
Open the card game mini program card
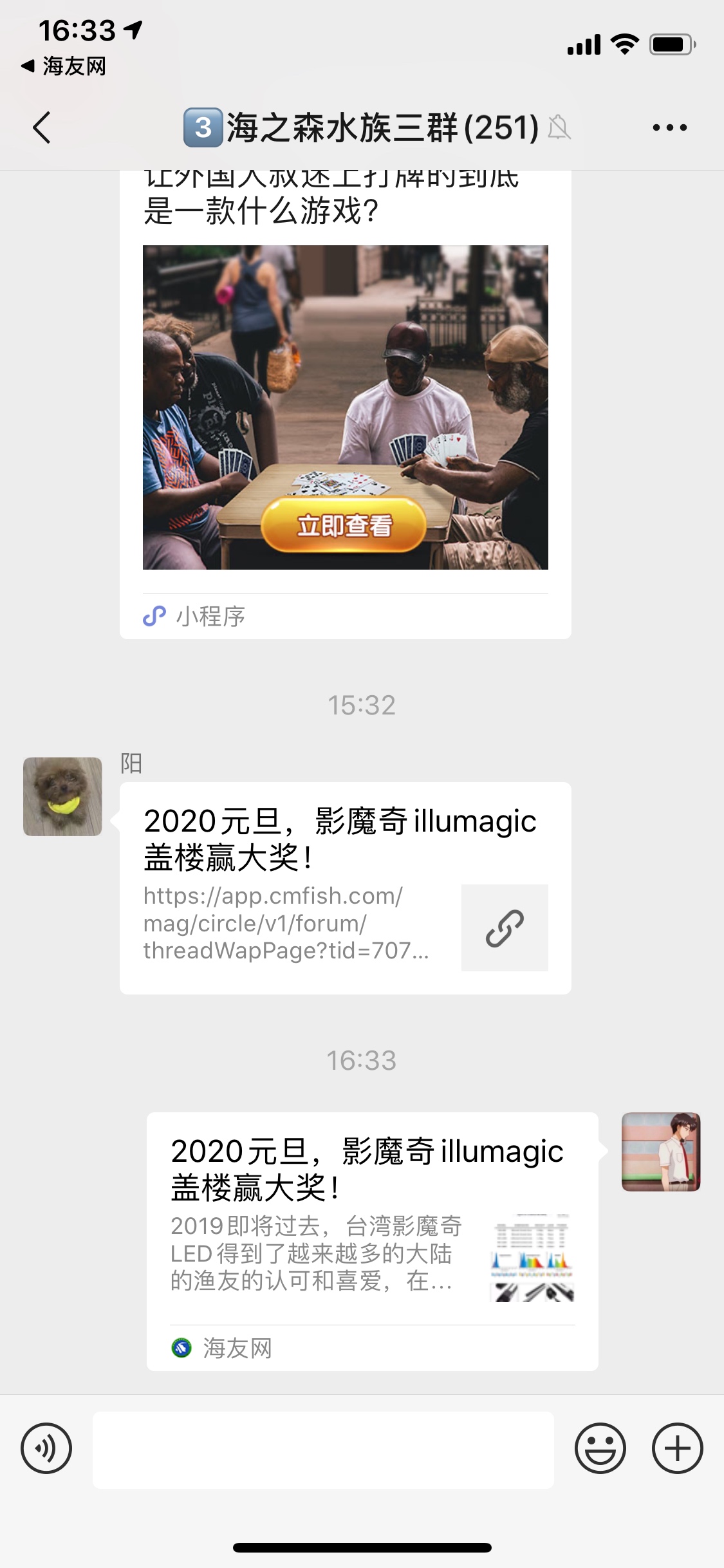345,407
